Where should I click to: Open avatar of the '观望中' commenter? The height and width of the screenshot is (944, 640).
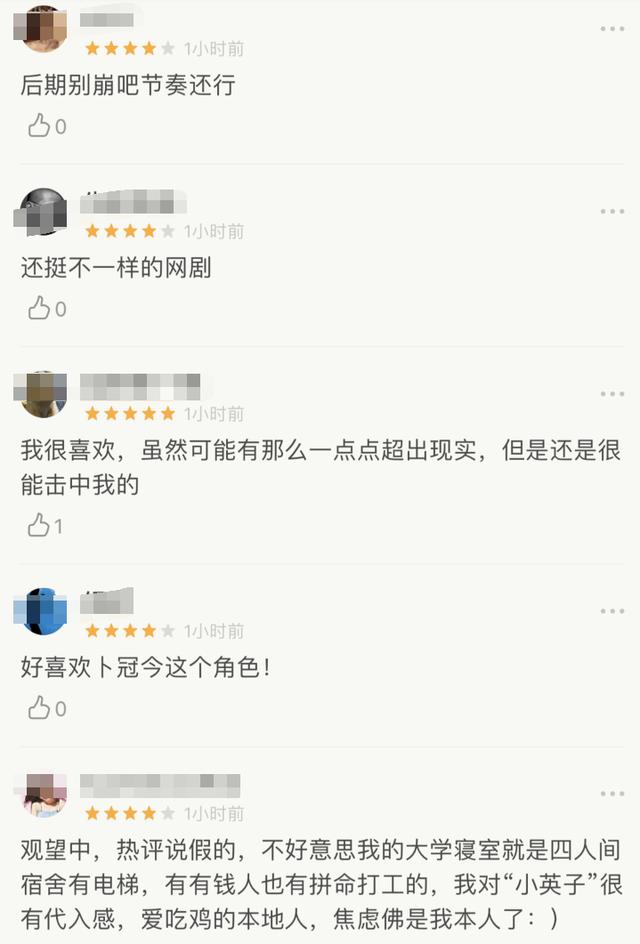44,794
